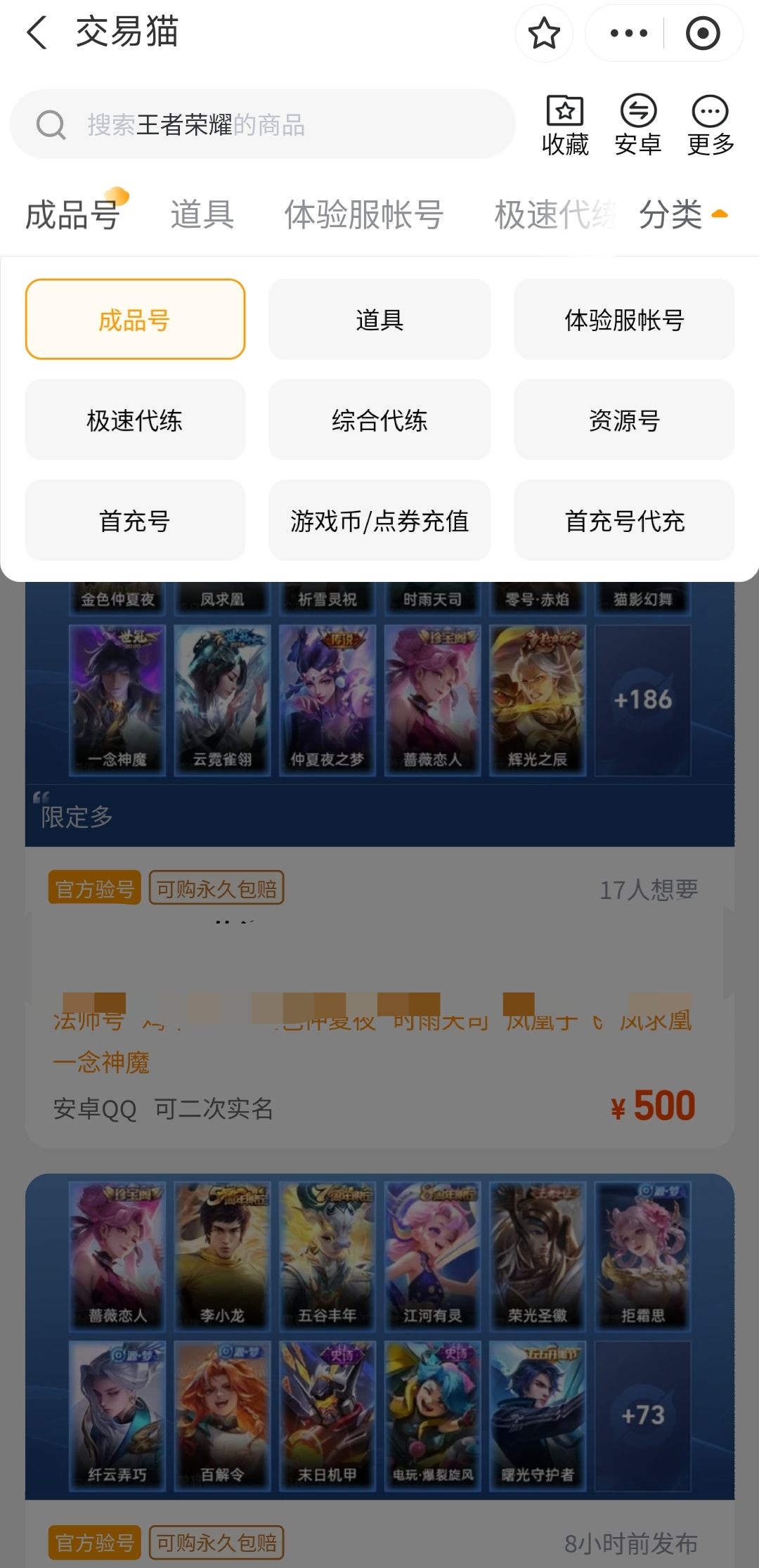Open 收藏 favorites folder
Image resolution: width=759 pixels, height=1568 pixels.
(x=565, y=124)
